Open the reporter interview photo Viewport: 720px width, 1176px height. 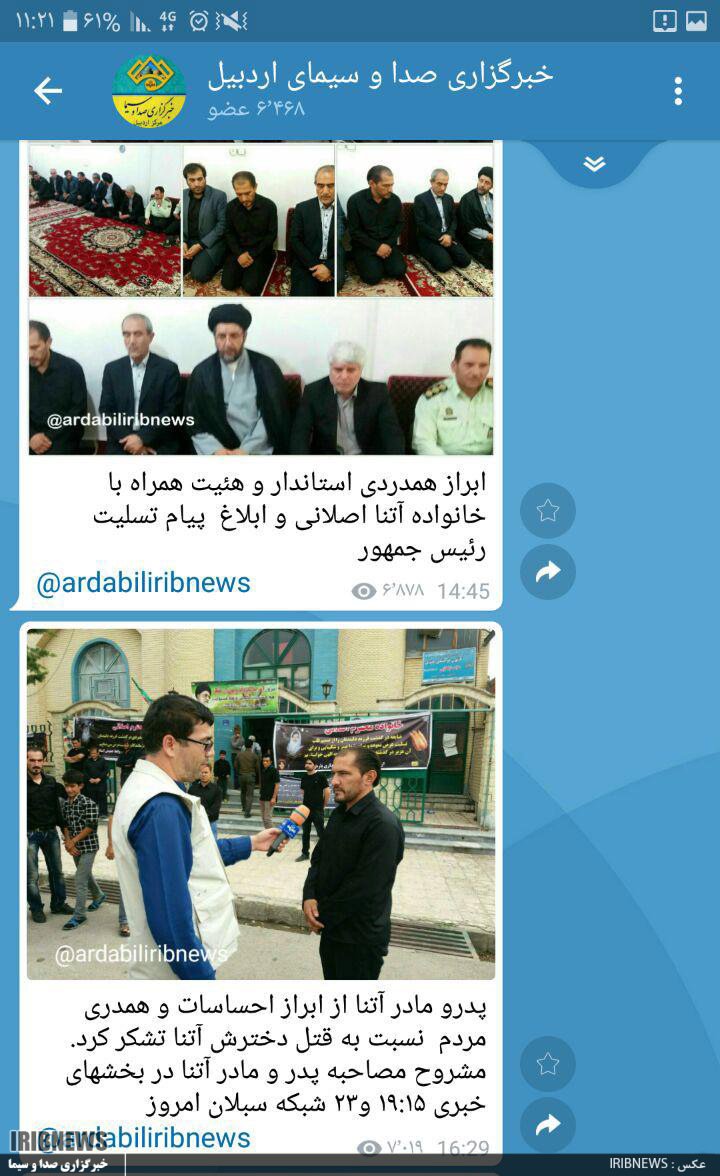(260, 804)
